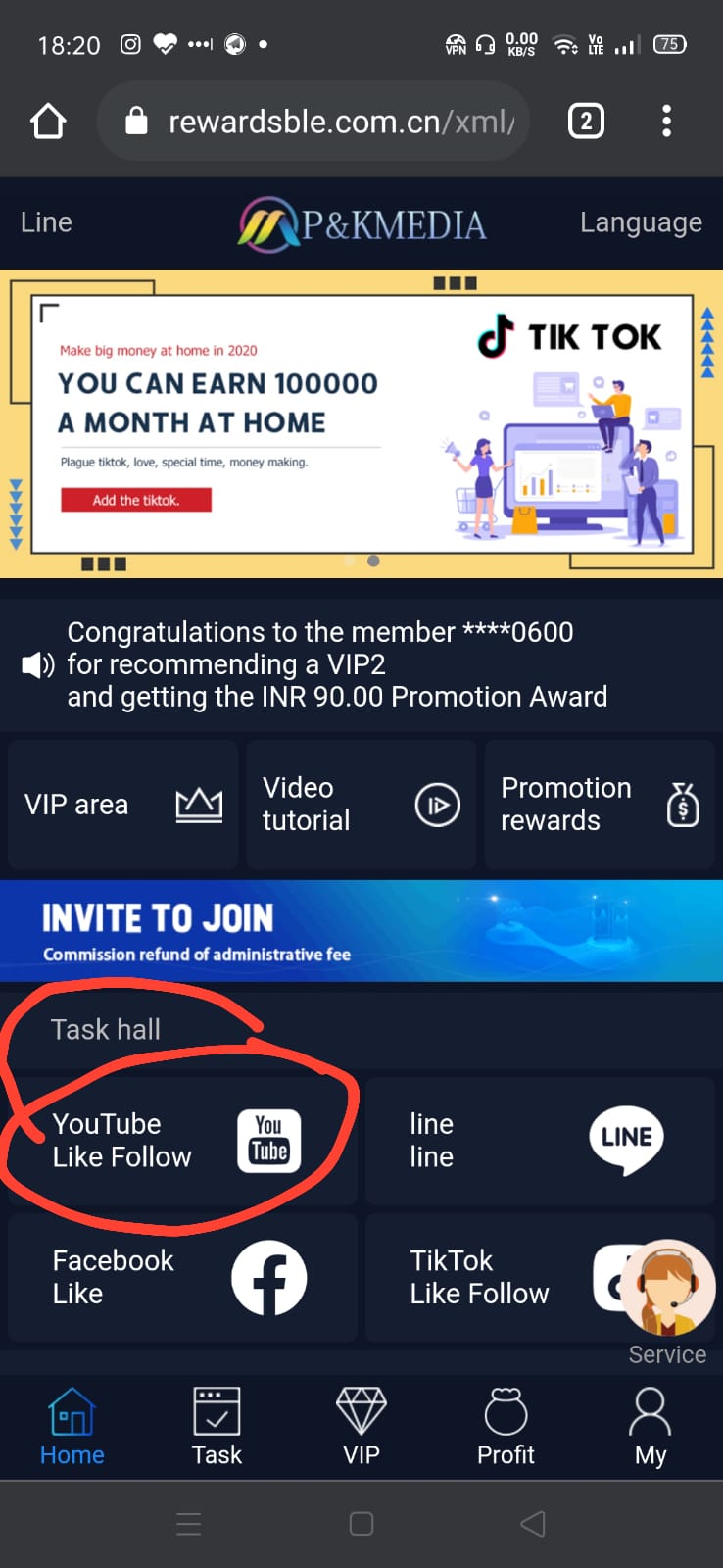Open the Invite to Join banner
Image resolution: width=723 pixels, height=1568 pixels.
(361, 931)
